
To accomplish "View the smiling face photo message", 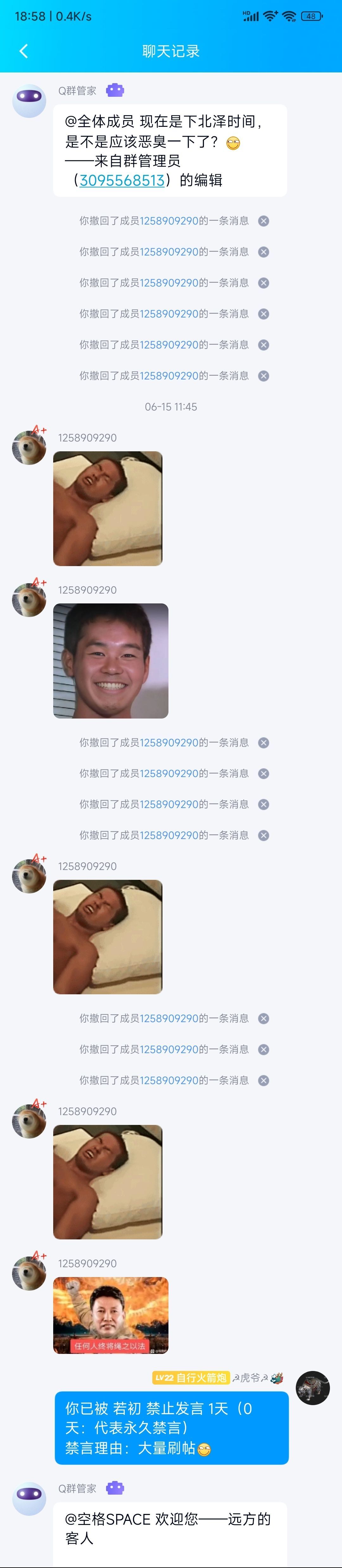I will tap(110, 660).
